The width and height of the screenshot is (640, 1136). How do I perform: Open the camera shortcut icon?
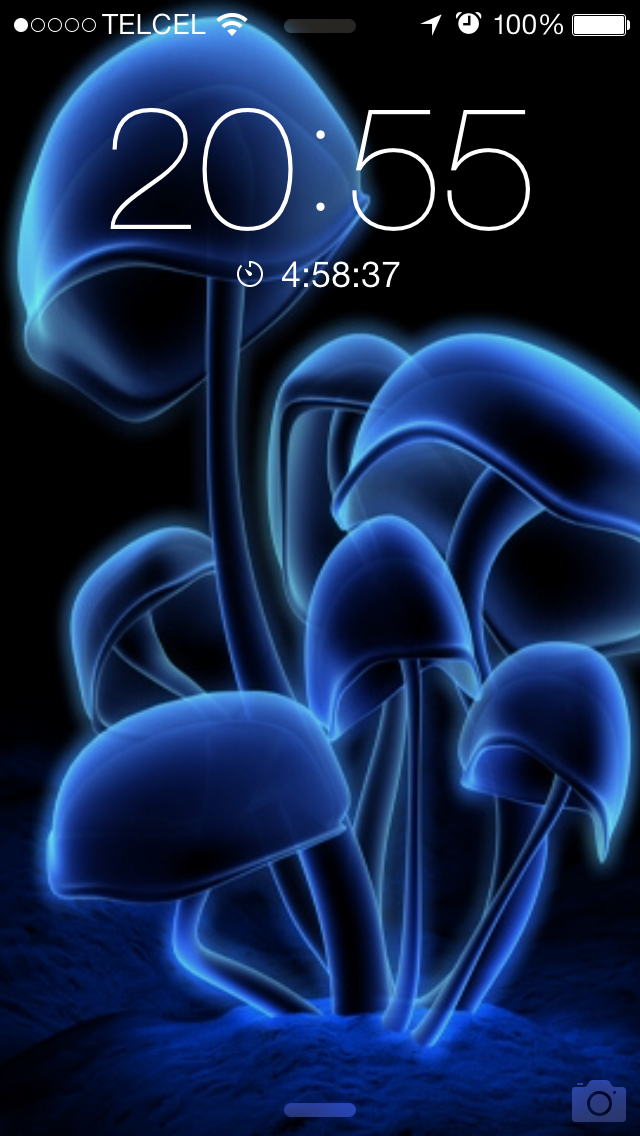599,1100
